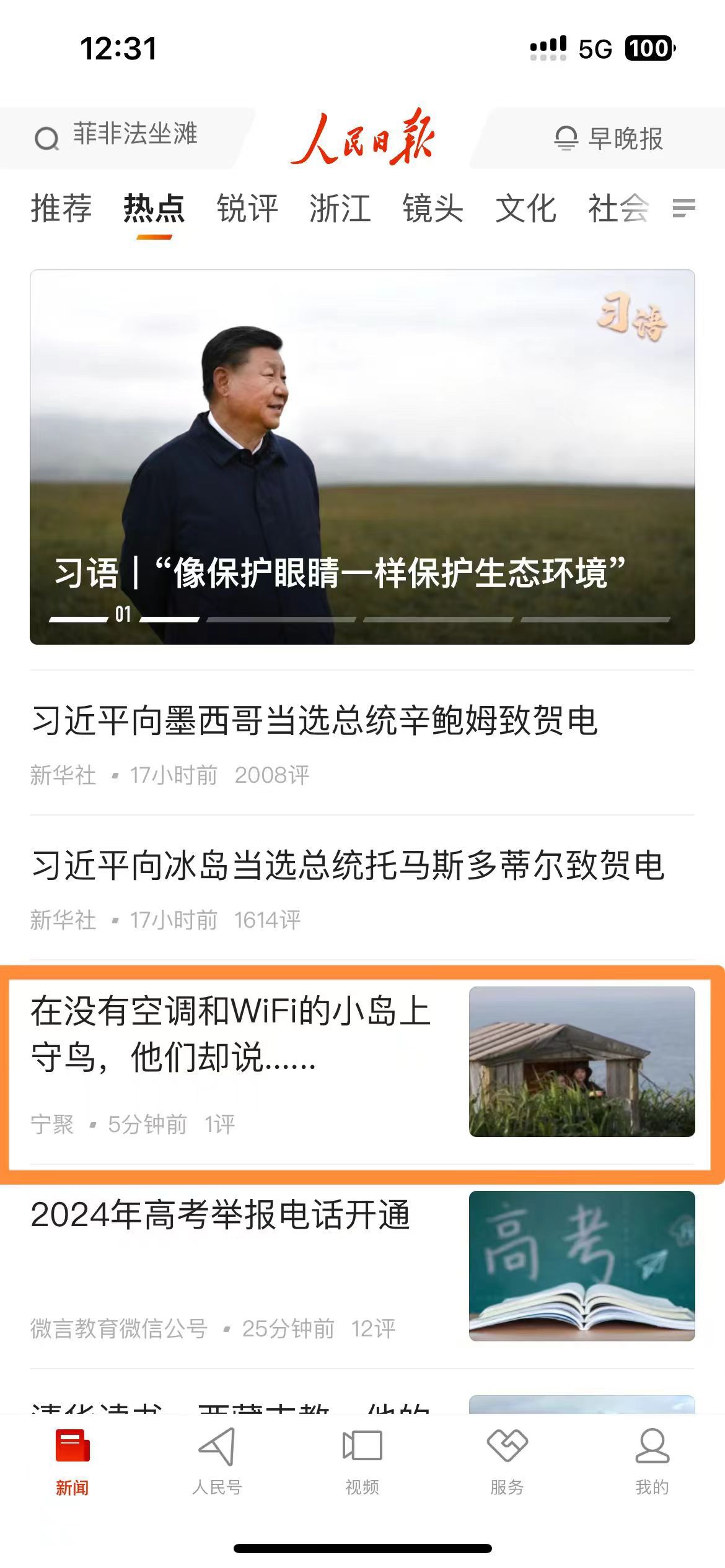The image size is (725, 1568).
Task: Switch to the 推荐 tab
Action: (61, 208)
